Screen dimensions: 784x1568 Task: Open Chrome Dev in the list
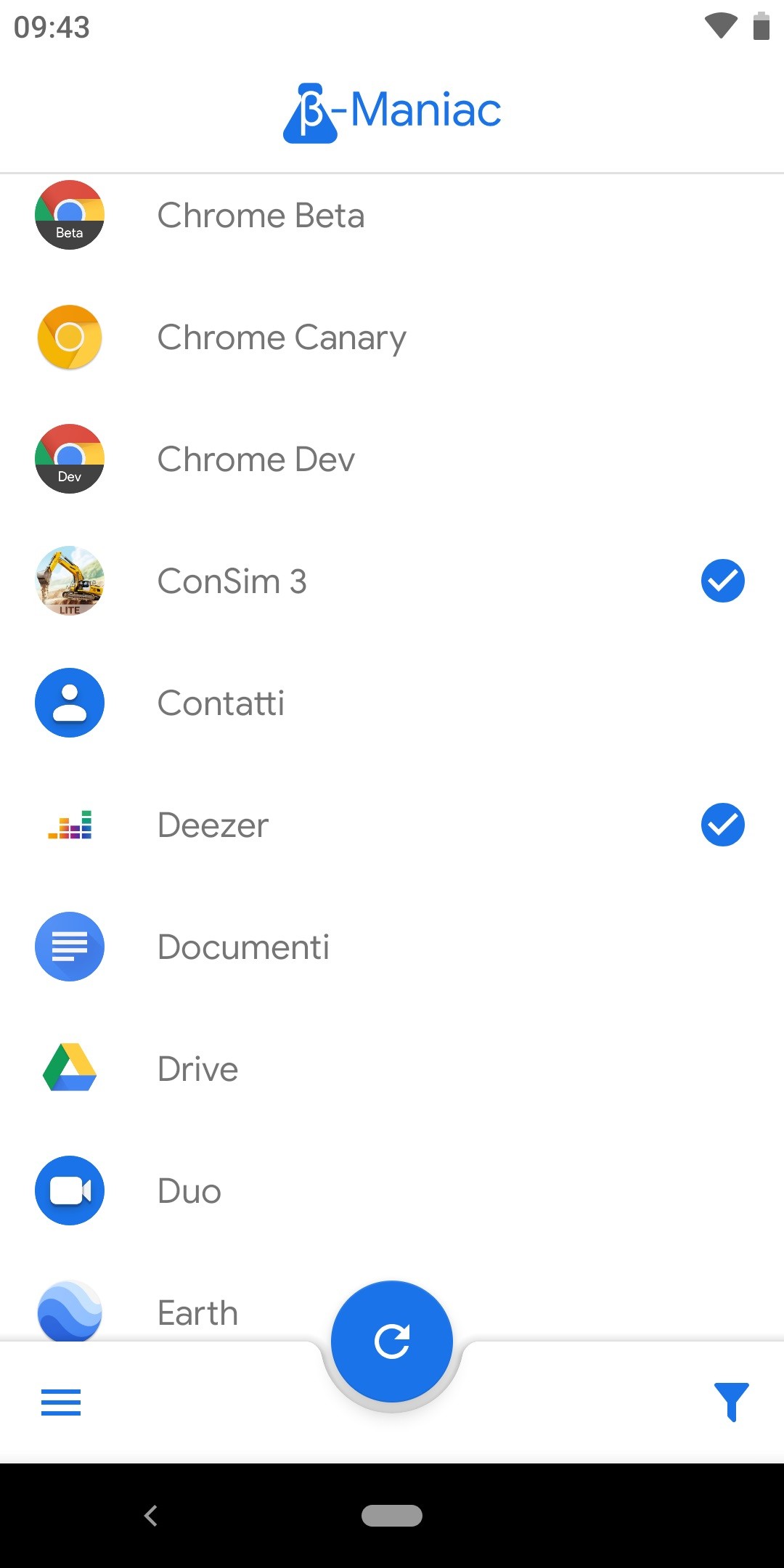click(392, 459)
